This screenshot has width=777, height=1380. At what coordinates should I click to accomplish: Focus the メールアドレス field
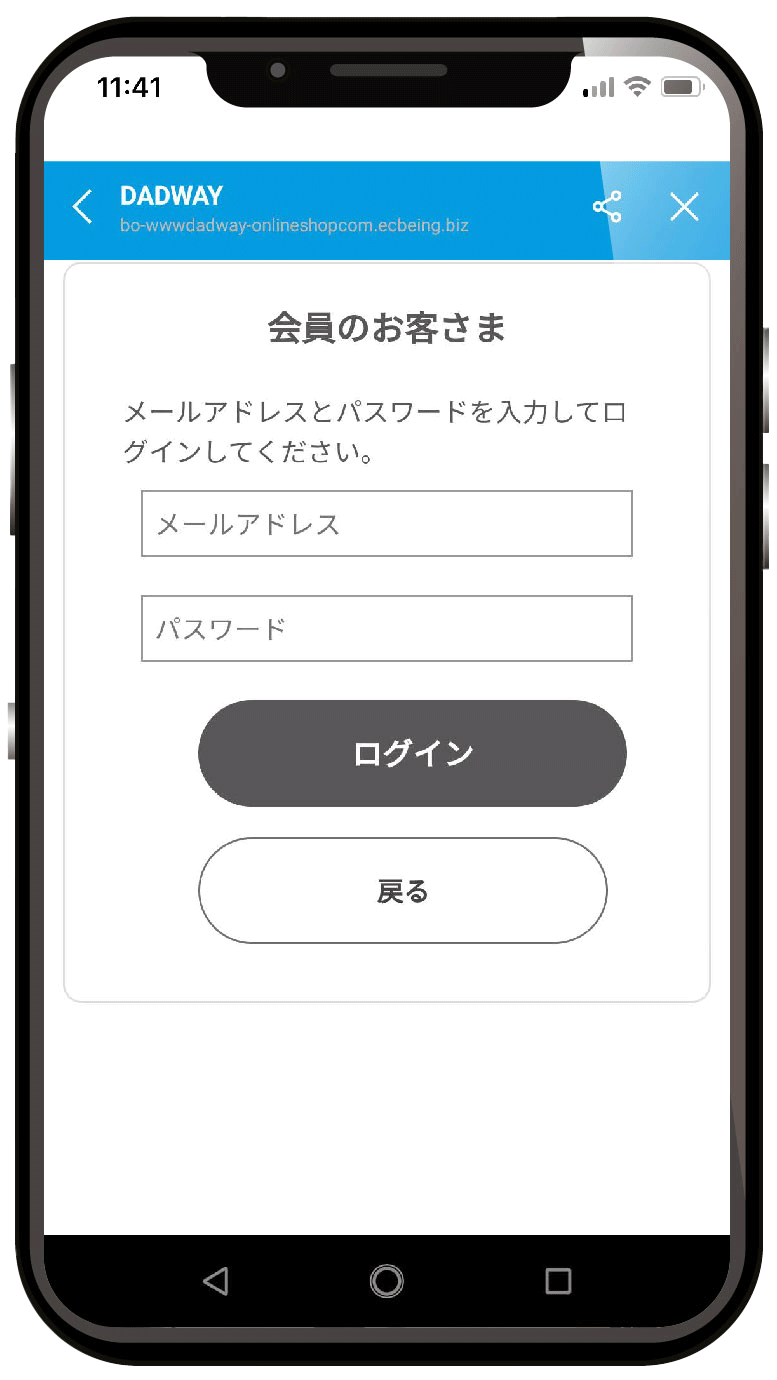click(387, 523)
